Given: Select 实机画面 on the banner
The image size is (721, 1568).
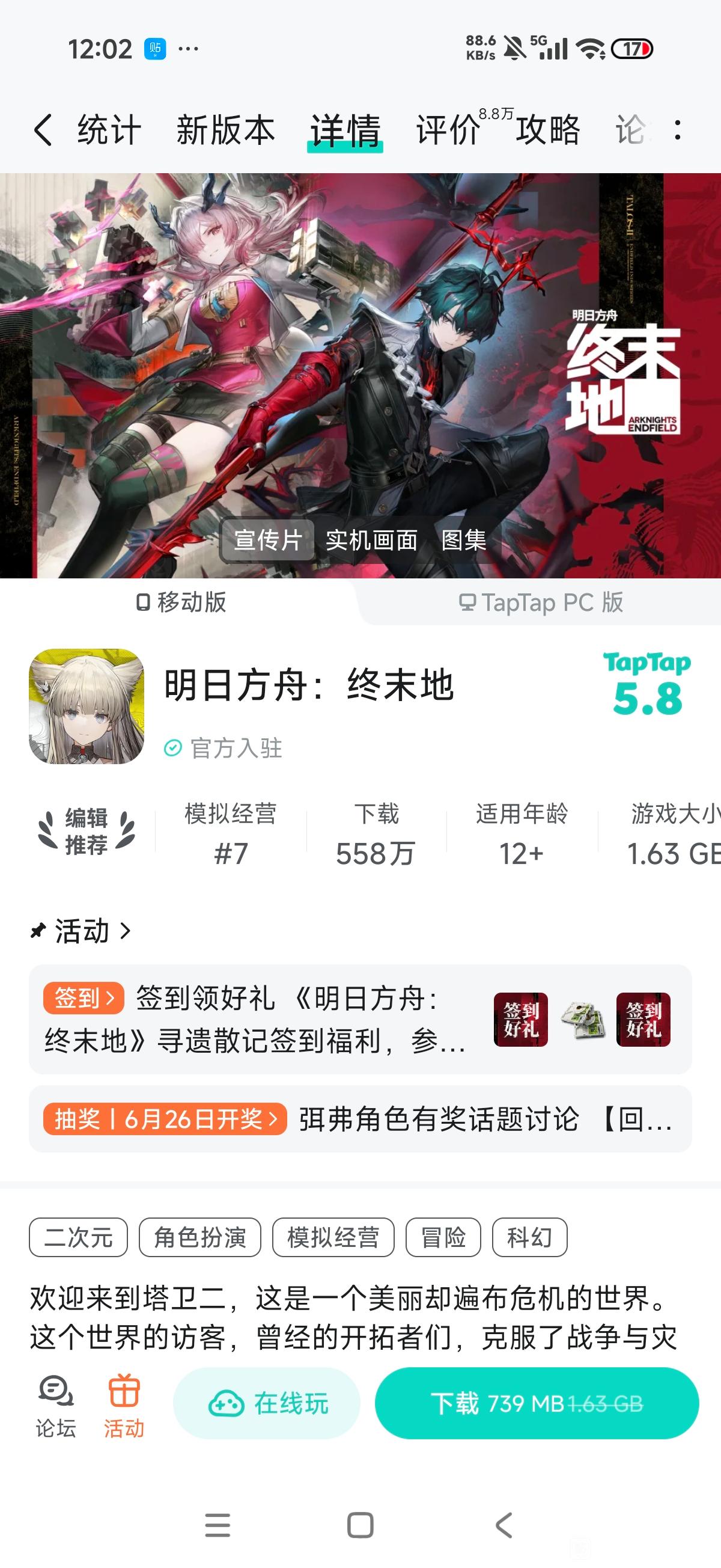Looking at the screenshot, I should 372,540.
